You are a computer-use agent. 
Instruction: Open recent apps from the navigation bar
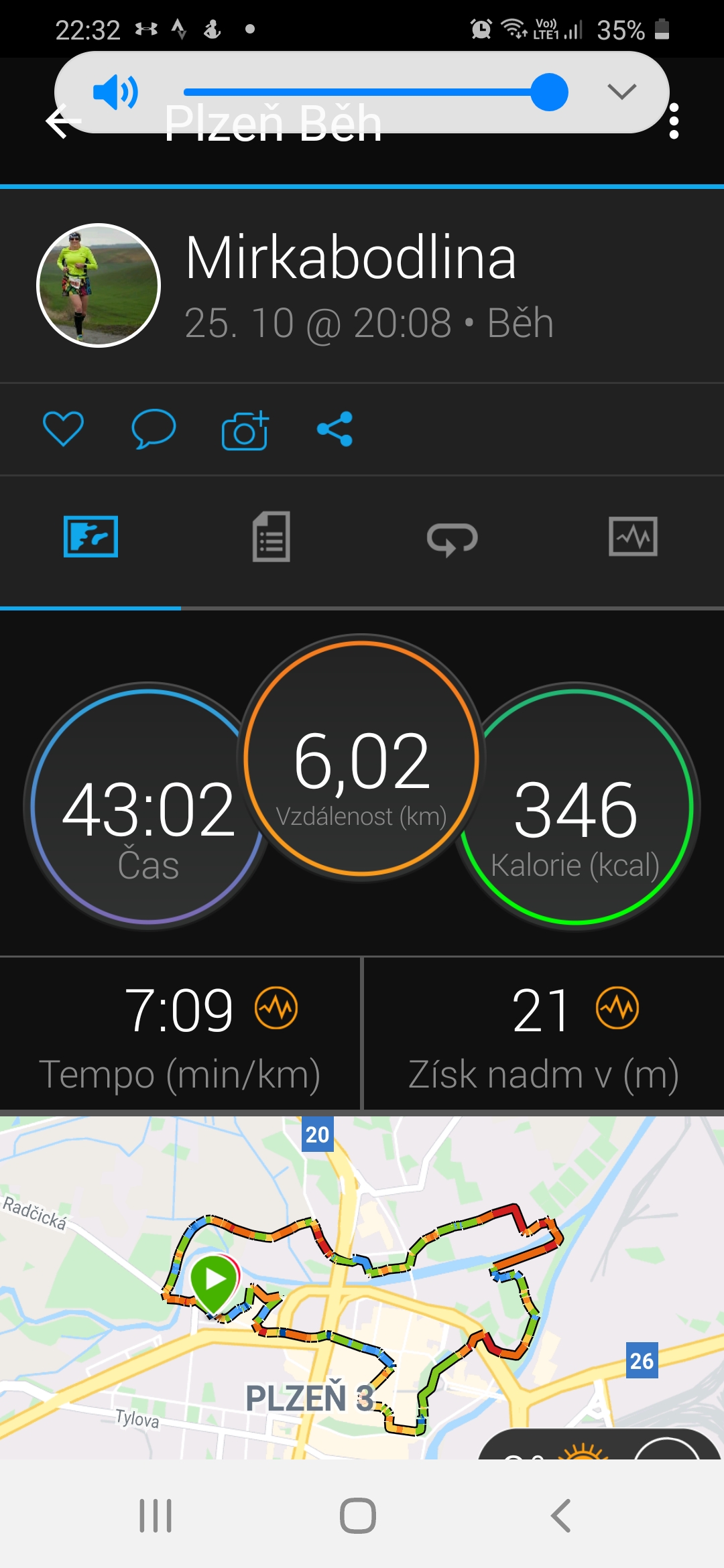coord(156,1516)
